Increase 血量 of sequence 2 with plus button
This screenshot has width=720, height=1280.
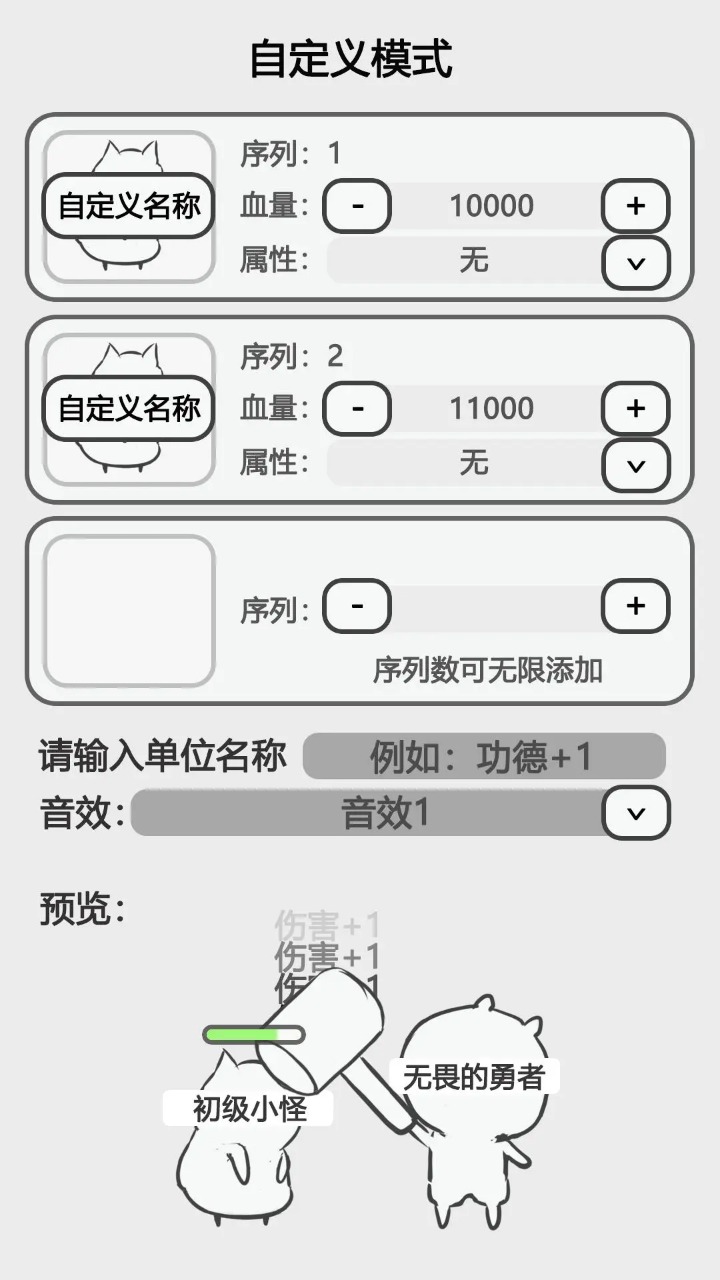634,408
